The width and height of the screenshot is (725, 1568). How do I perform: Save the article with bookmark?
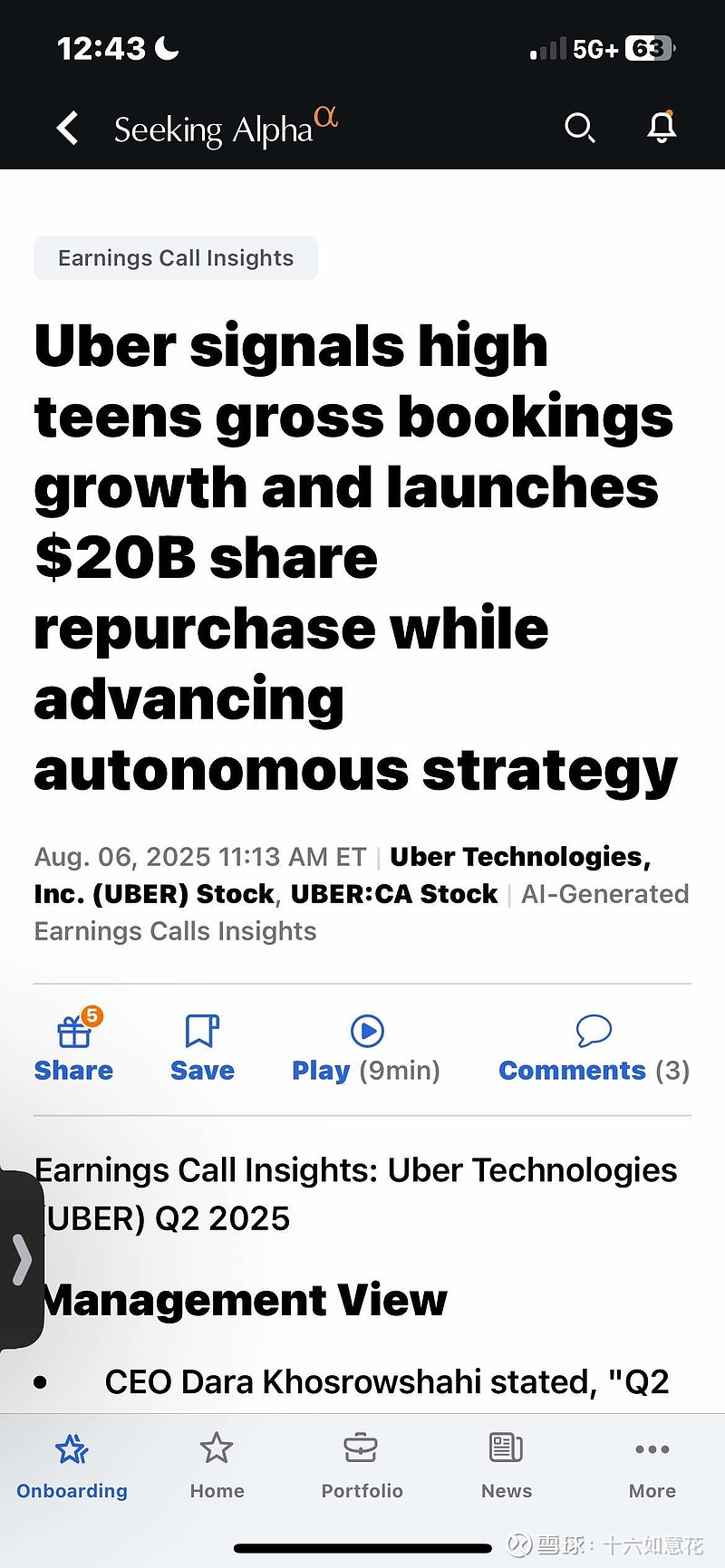202,1048
